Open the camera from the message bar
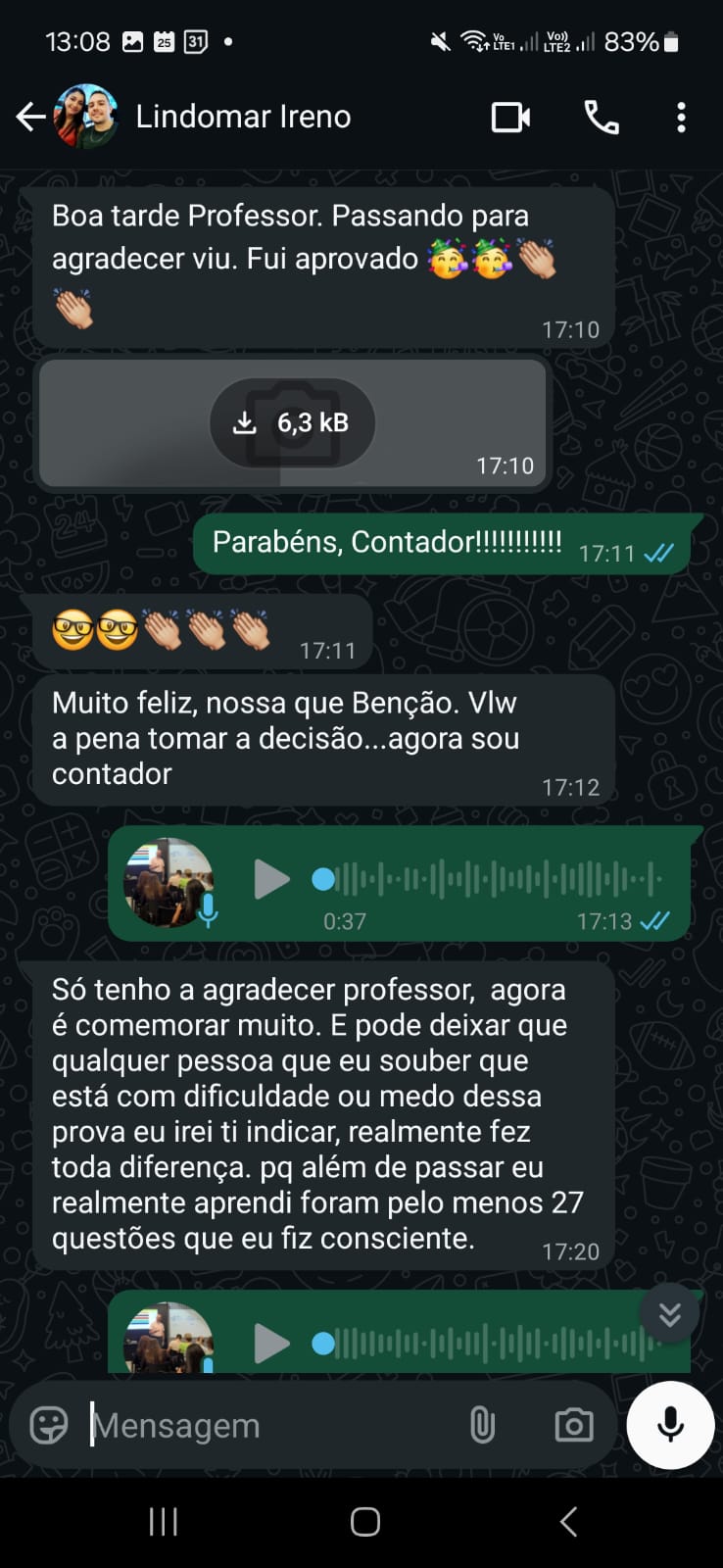 pyautogui.click(x=573, y=1425)
